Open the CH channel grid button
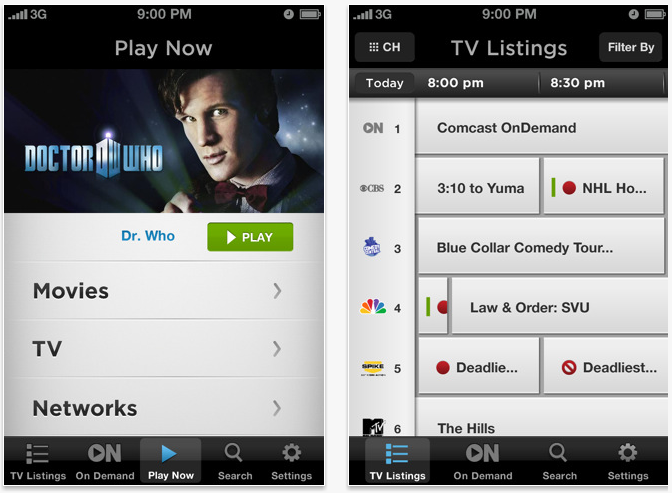 coord(384,47)
